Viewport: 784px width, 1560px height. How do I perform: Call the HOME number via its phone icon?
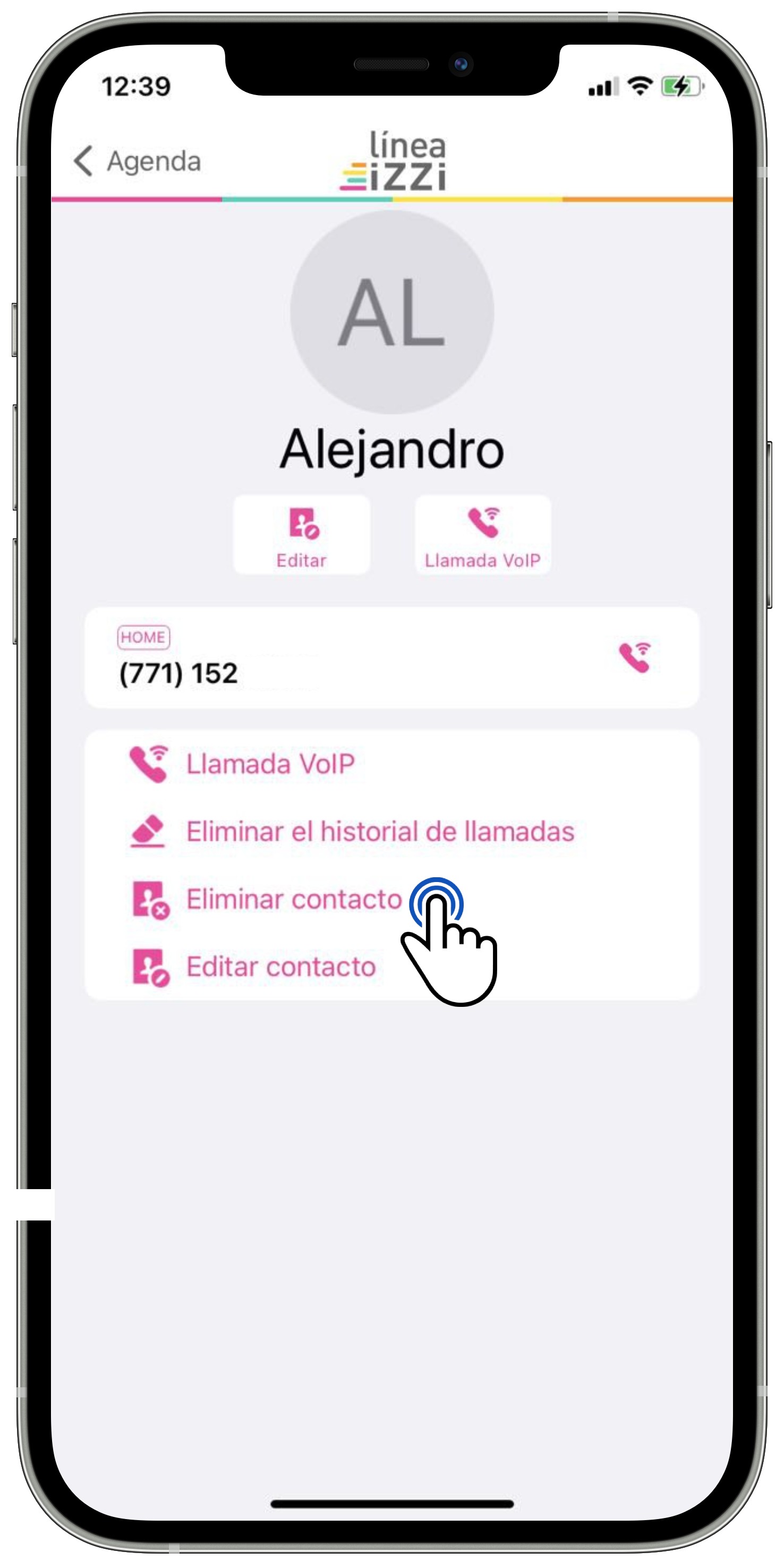(x=634, y=657)
